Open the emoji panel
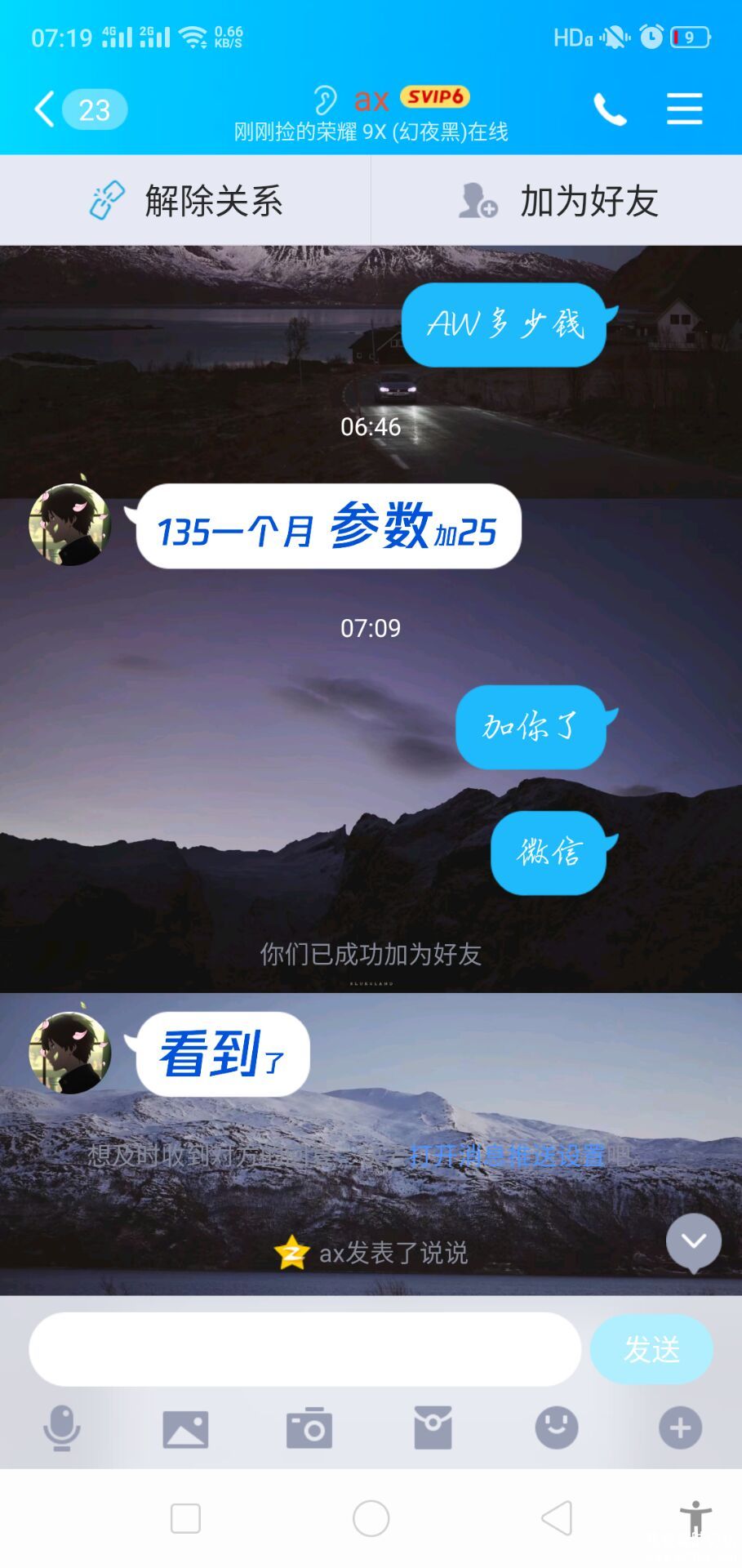Screen dimensions: 742x1568 point(557,1428)
